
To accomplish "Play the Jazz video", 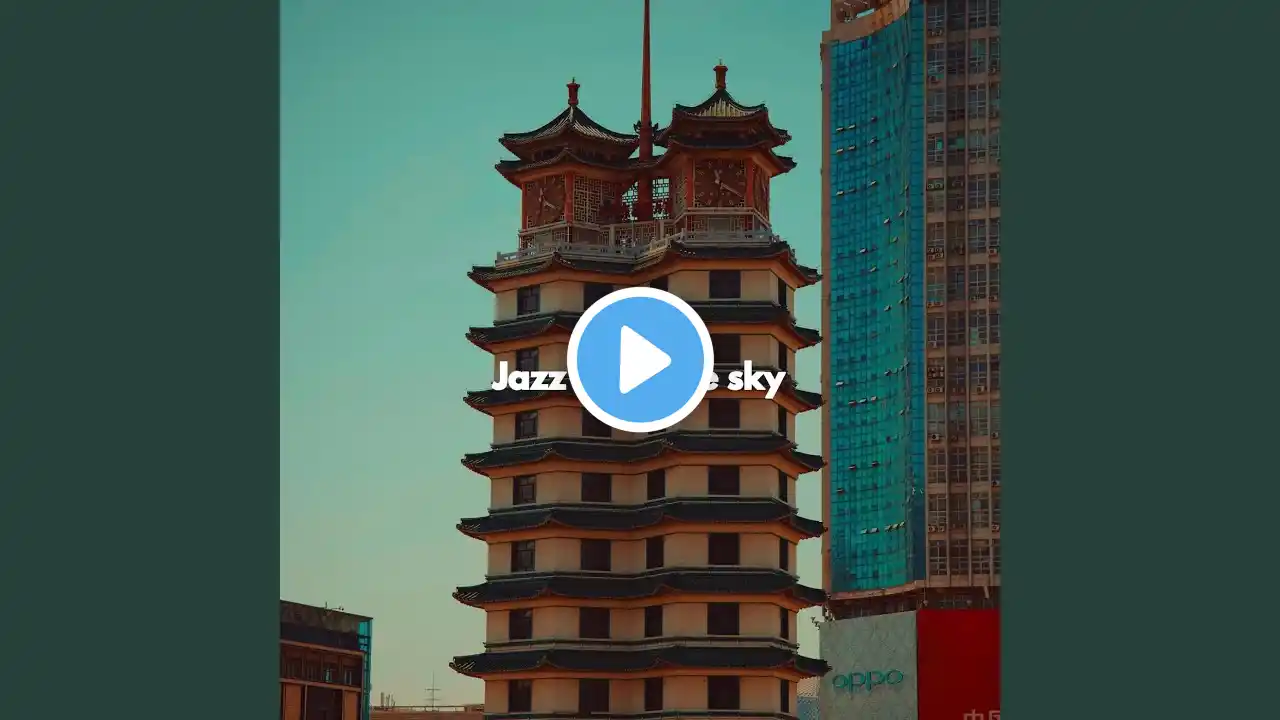I will 640,360.
